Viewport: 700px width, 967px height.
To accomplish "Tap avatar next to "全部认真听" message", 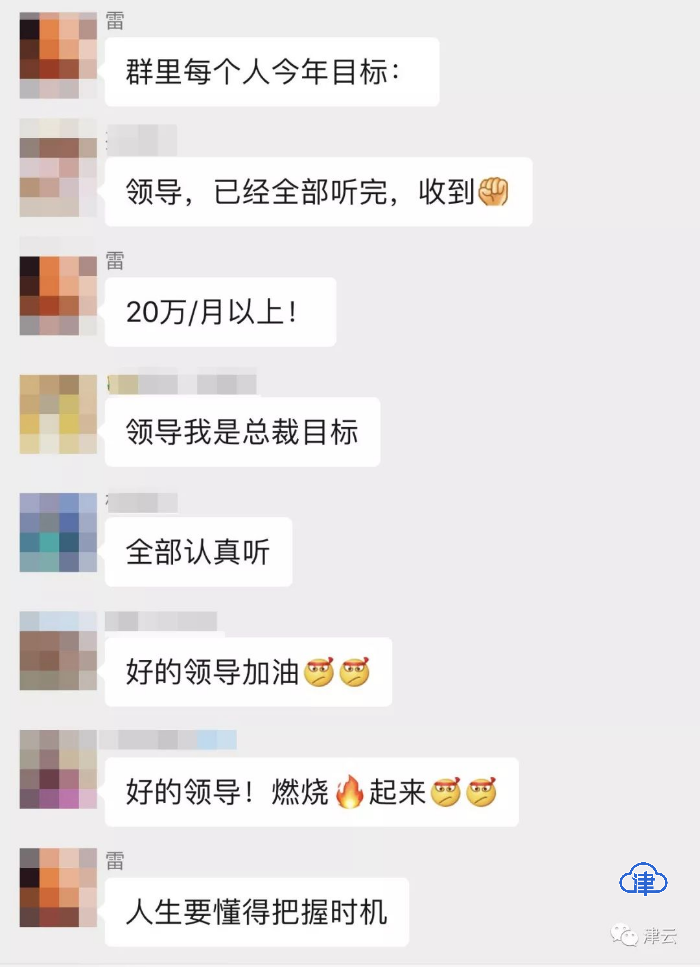I will click(58, 532).
